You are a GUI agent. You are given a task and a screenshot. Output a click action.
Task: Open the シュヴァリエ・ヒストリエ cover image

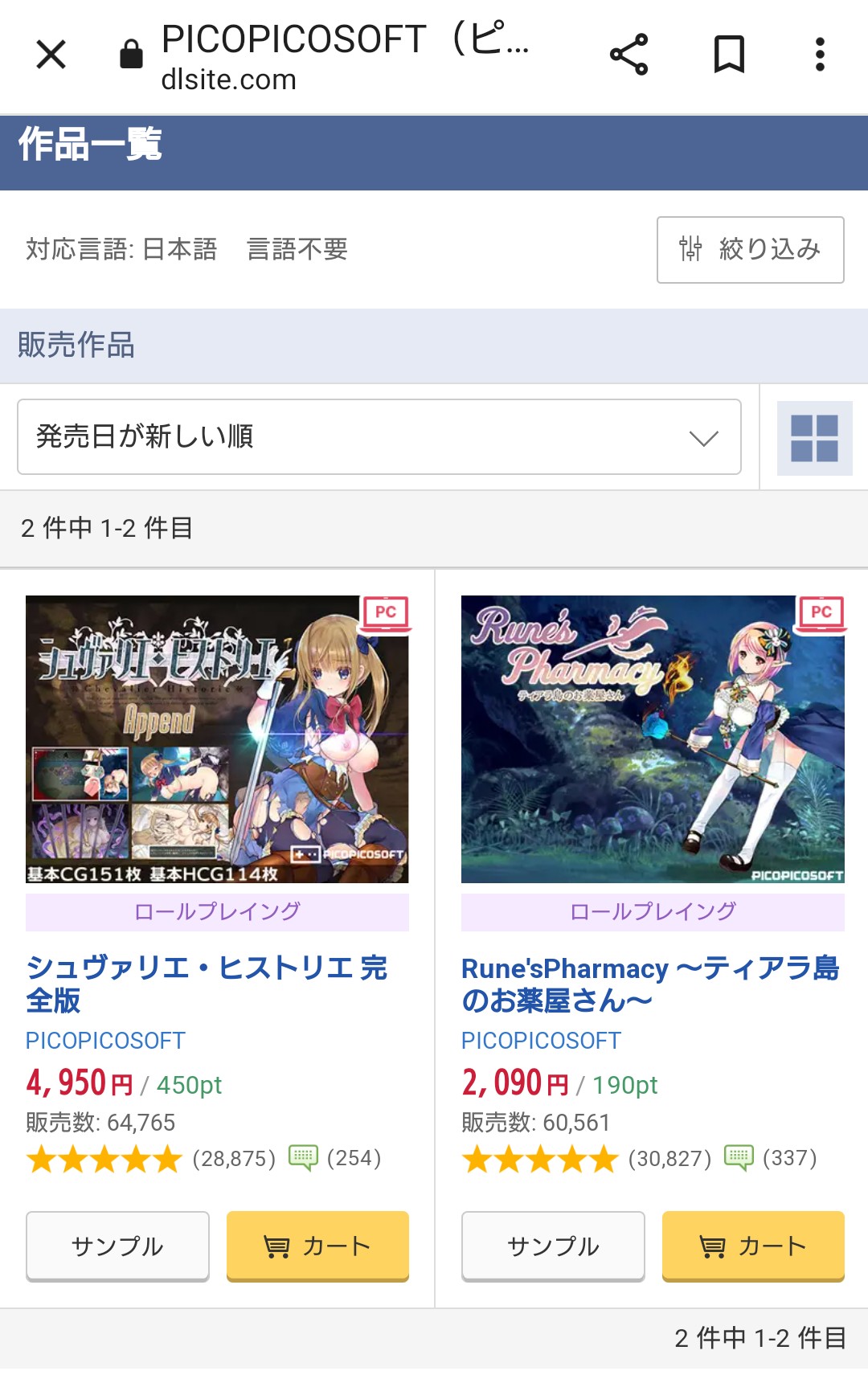click(217, 739)
